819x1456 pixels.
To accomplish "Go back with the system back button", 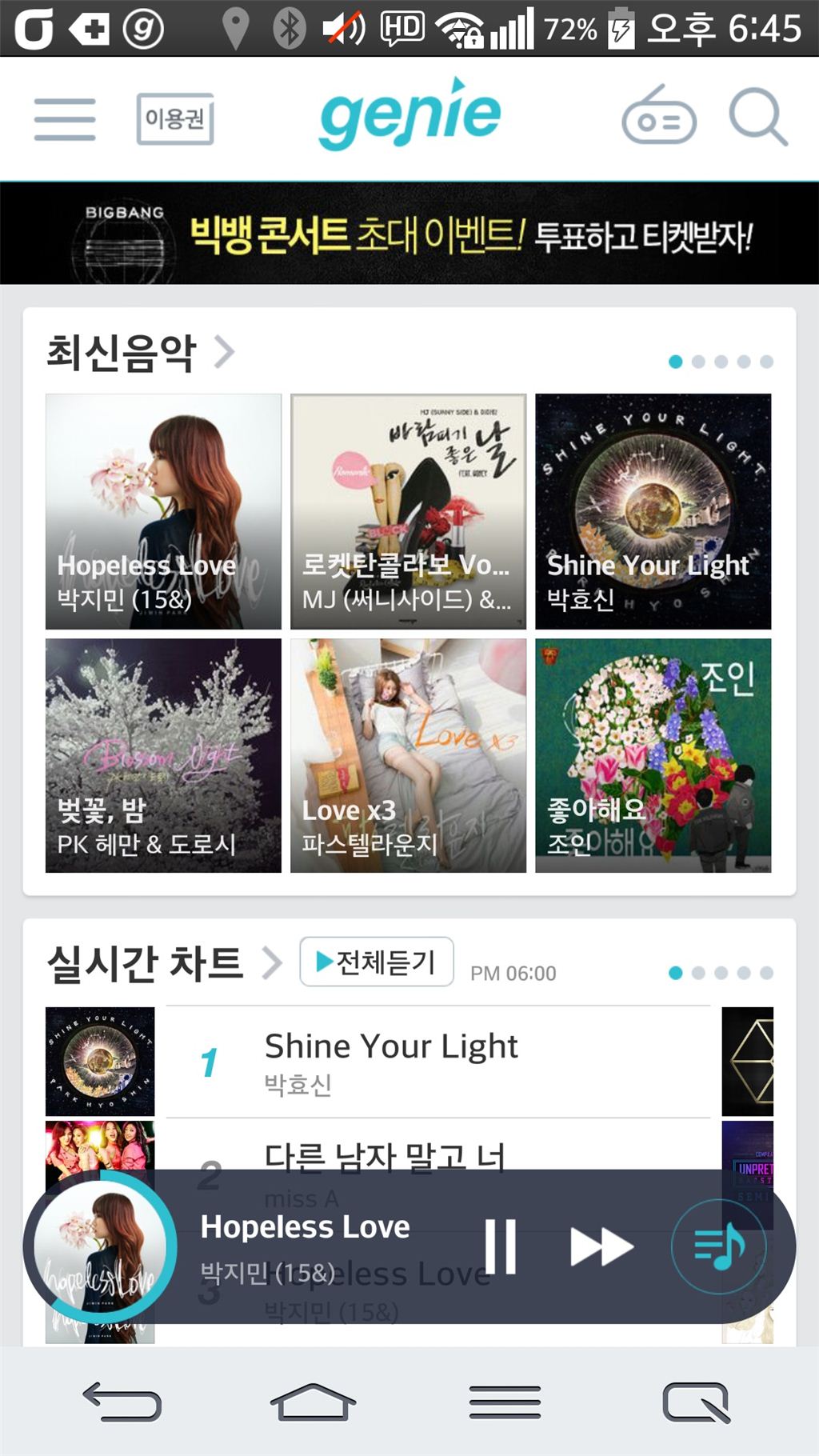I will [x=122, y=1402].
